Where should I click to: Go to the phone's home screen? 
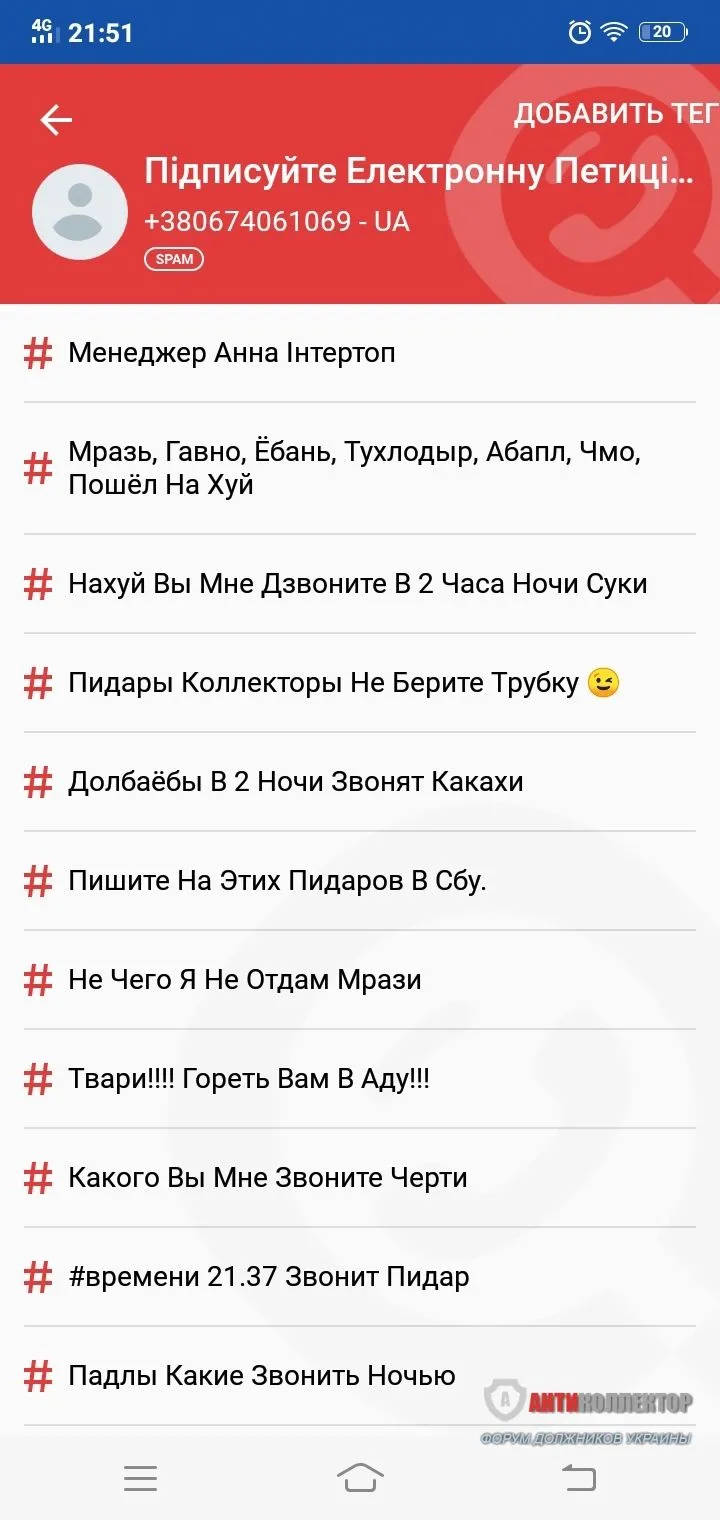360,1478
